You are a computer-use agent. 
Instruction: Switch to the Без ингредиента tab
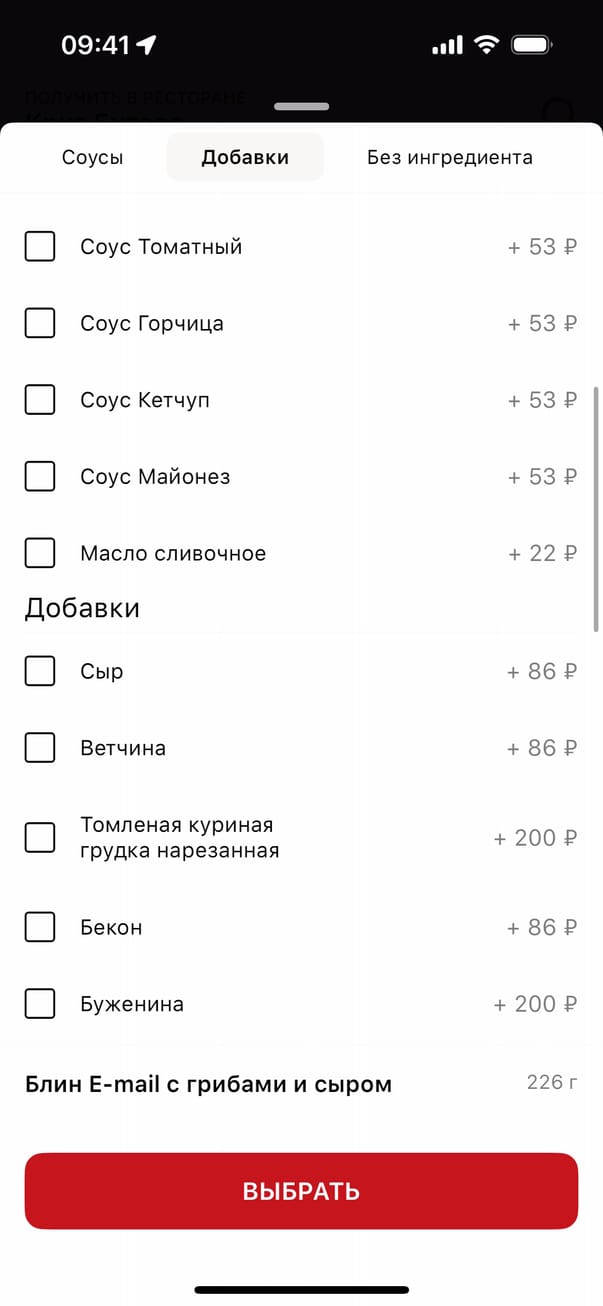(x=449, y=157)
